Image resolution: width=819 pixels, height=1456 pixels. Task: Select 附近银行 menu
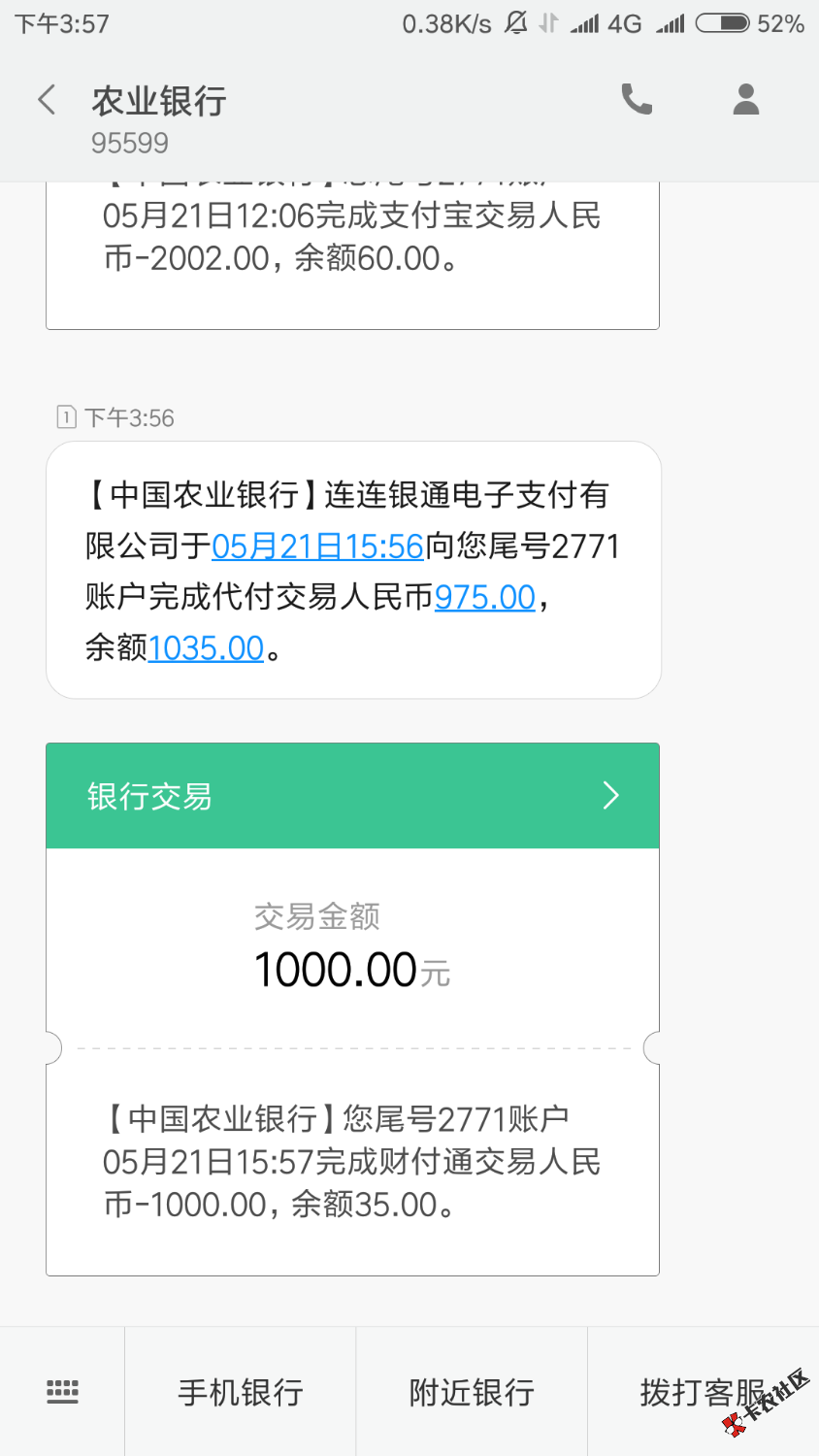(x=472, y=1392)
